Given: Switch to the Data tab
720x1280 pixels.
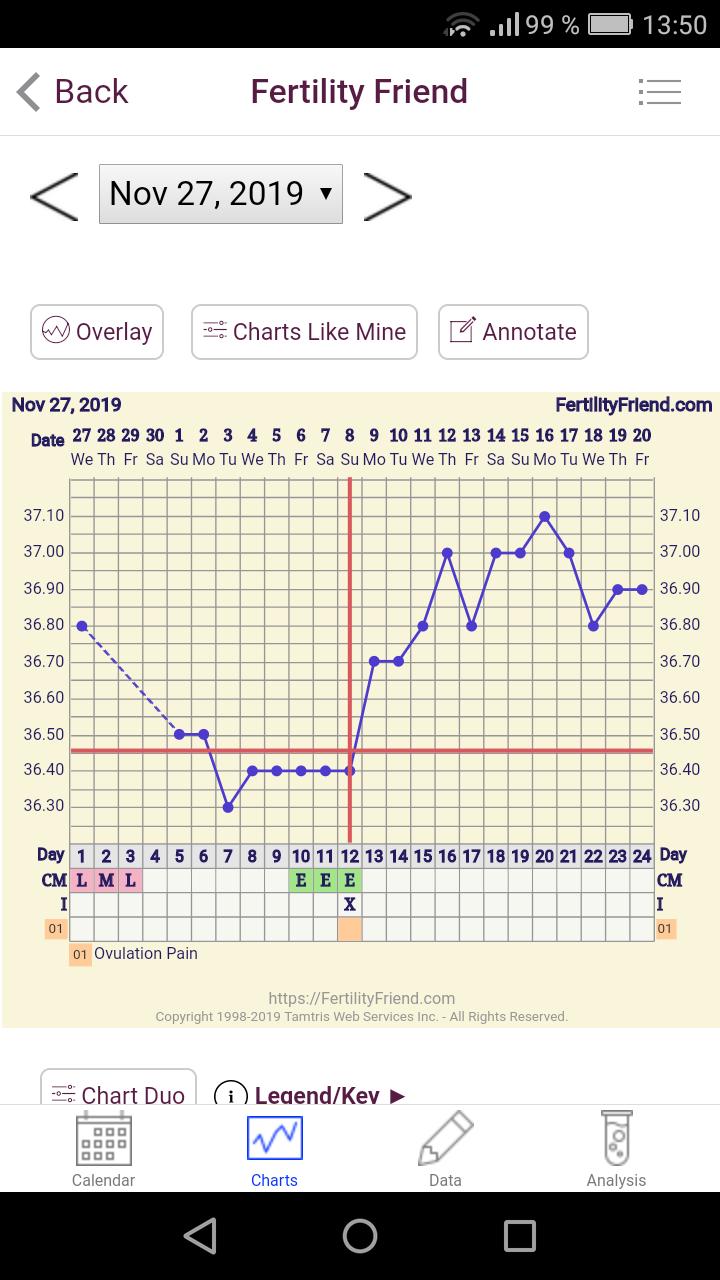Looking at the screenshot, I should tap(445, 1150).
